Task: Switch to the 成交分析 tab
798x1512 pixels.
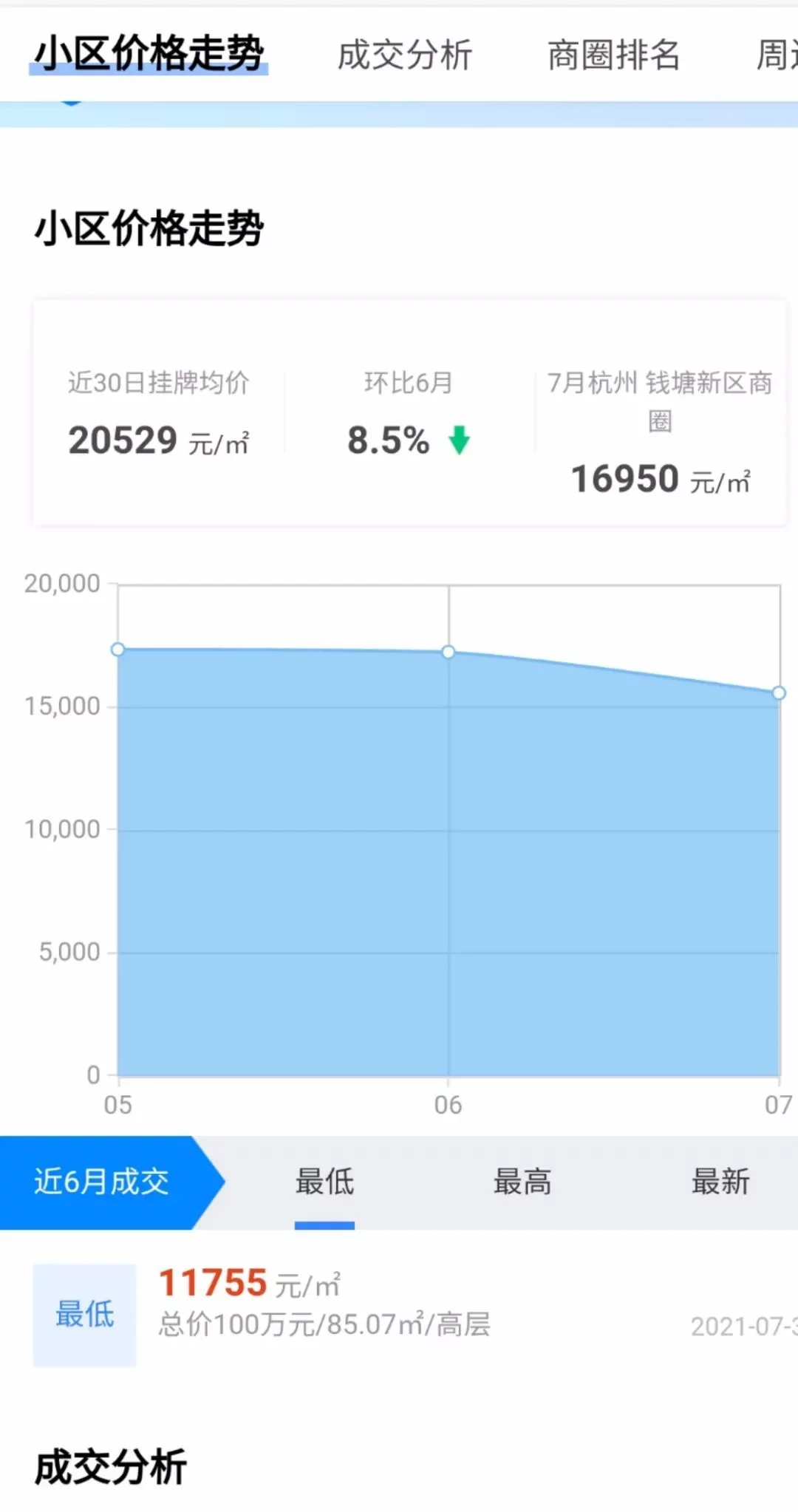Action: click(404, 55)
